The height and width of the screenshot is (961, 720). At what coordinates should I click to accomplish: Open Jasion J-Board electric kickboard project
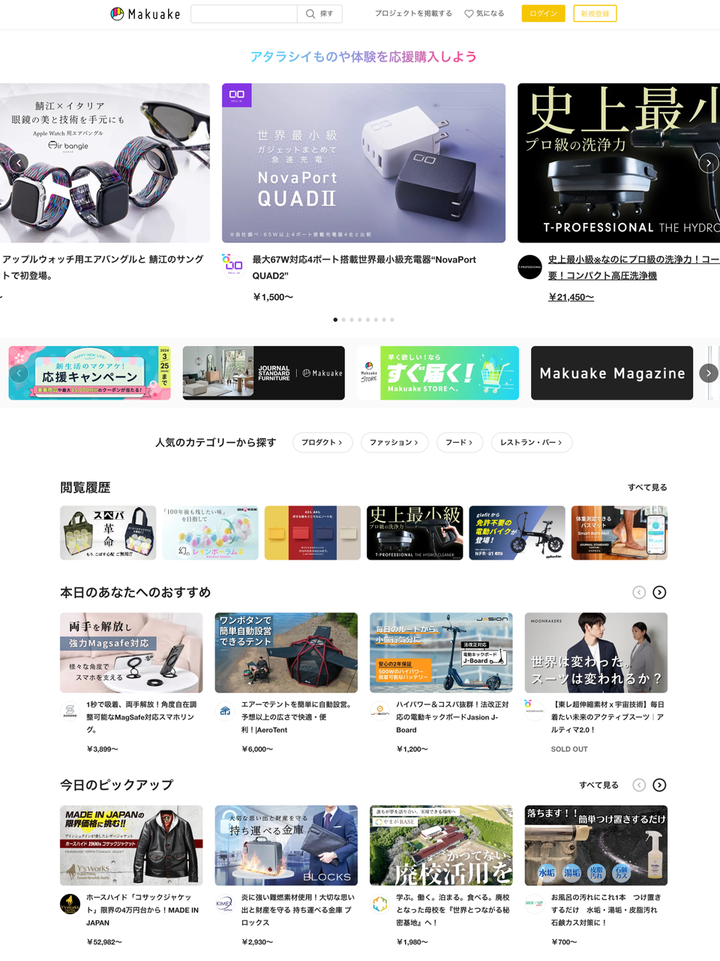[x=441, y=653]
